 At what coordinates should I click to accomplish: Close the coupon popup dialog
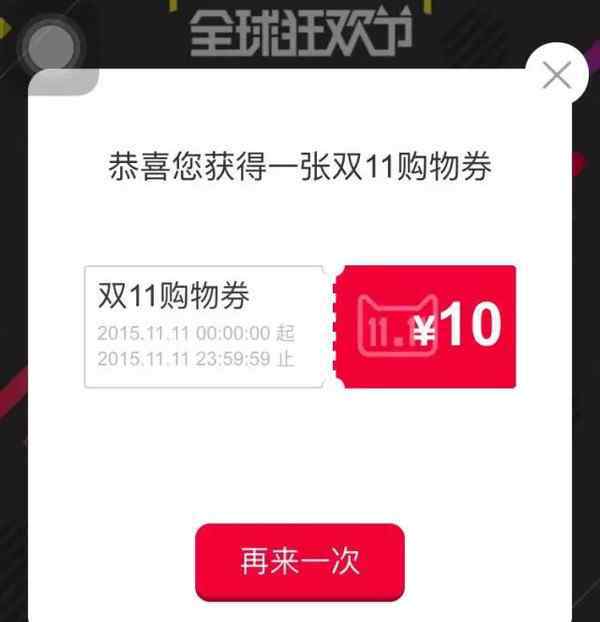click(556, 75)
